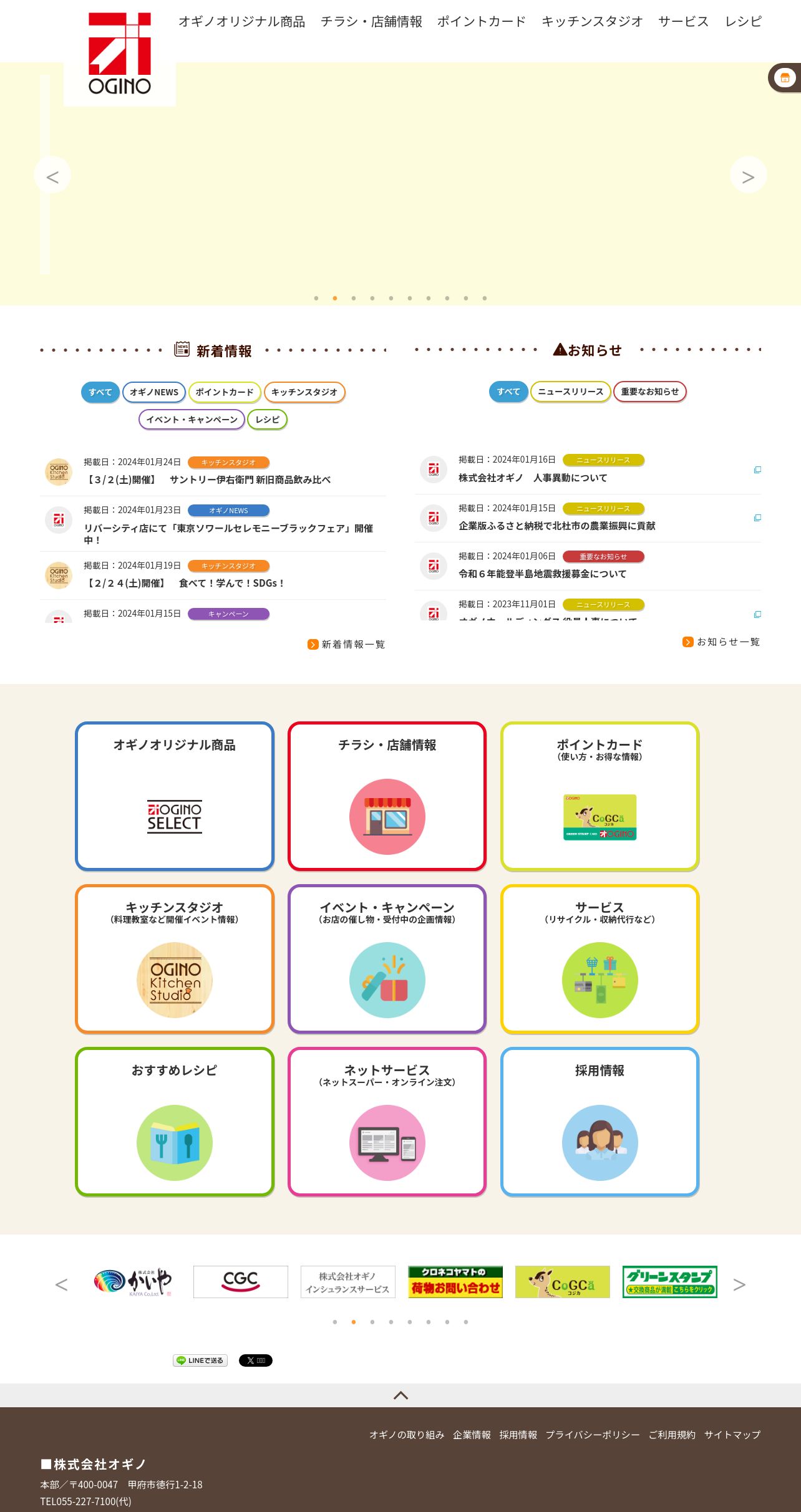
Task: Open the ポイントカード top menu item
Action: tap(482, 22)
